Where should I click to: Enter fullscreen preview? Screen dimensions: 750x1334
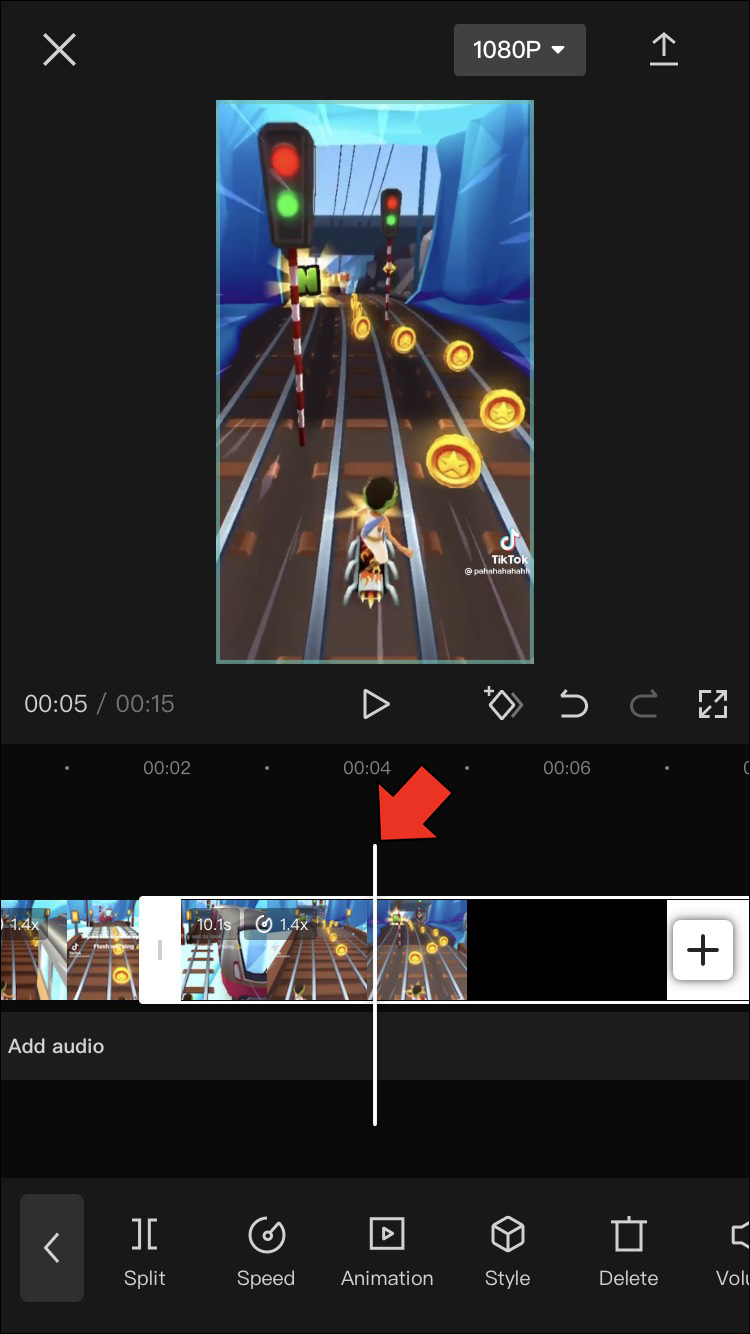click(712, 704)
